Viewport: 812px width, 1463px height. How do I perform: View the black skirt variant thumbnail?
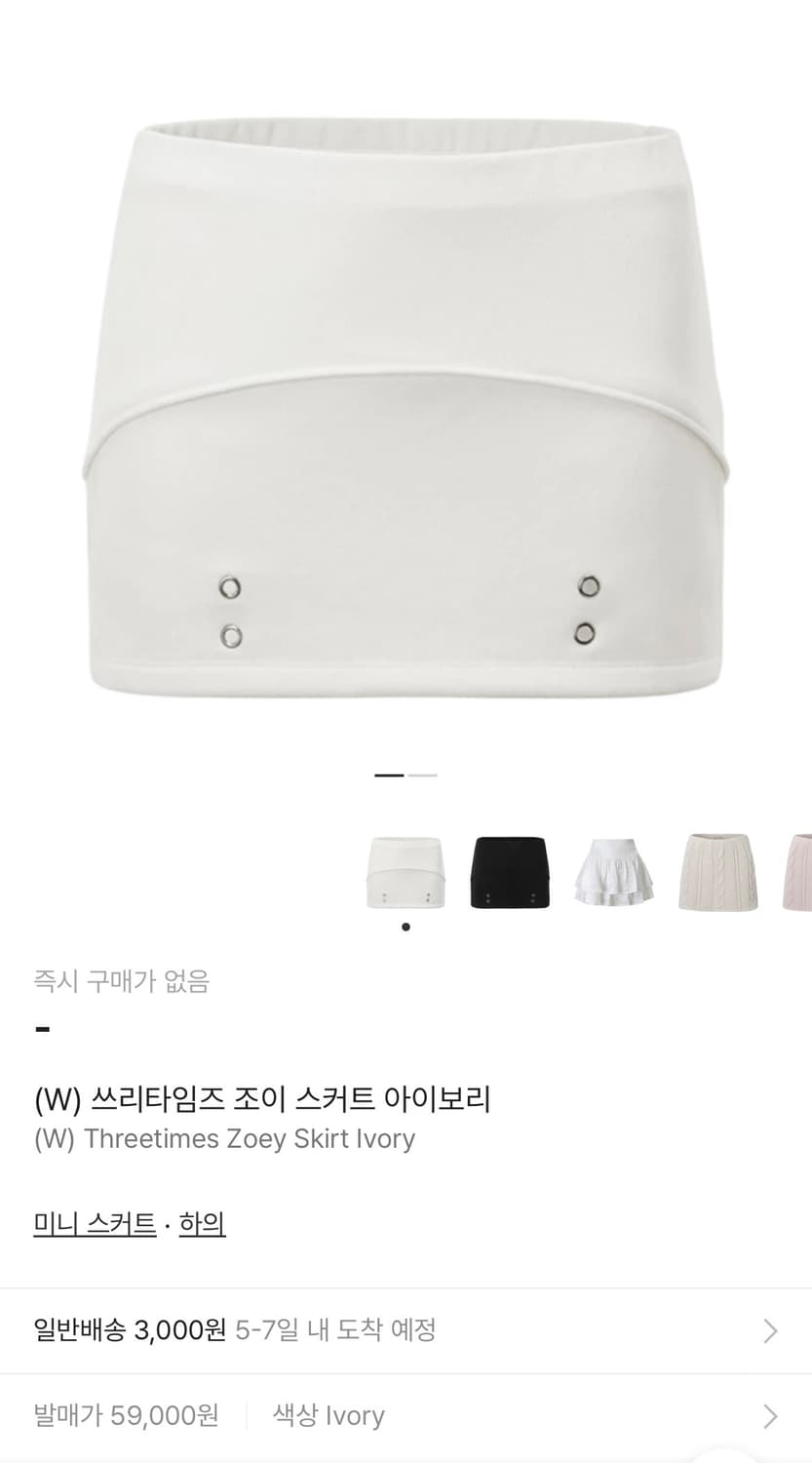point(509,871)
